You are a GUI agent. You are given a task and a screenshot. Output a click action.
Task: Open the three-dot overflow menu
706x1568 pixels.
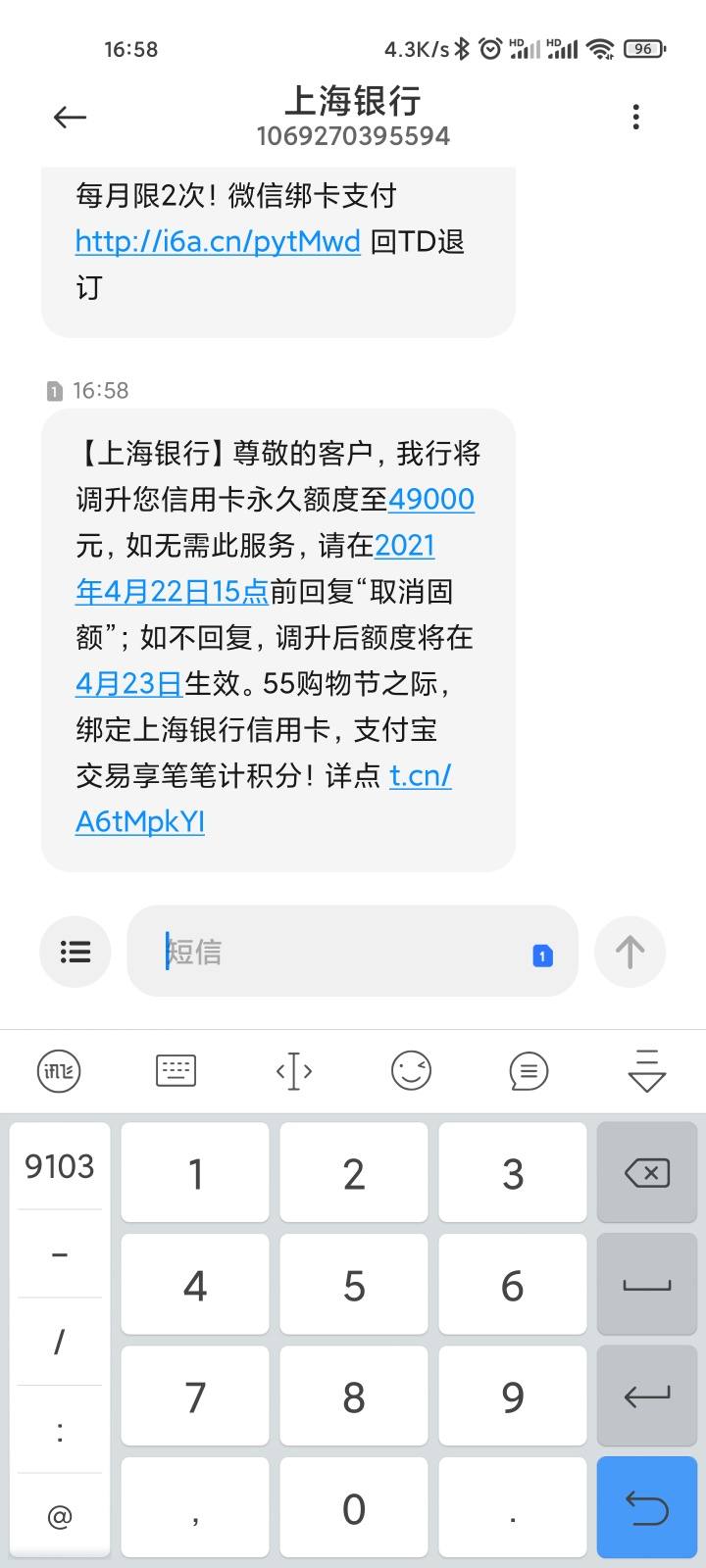pos(636,118)
